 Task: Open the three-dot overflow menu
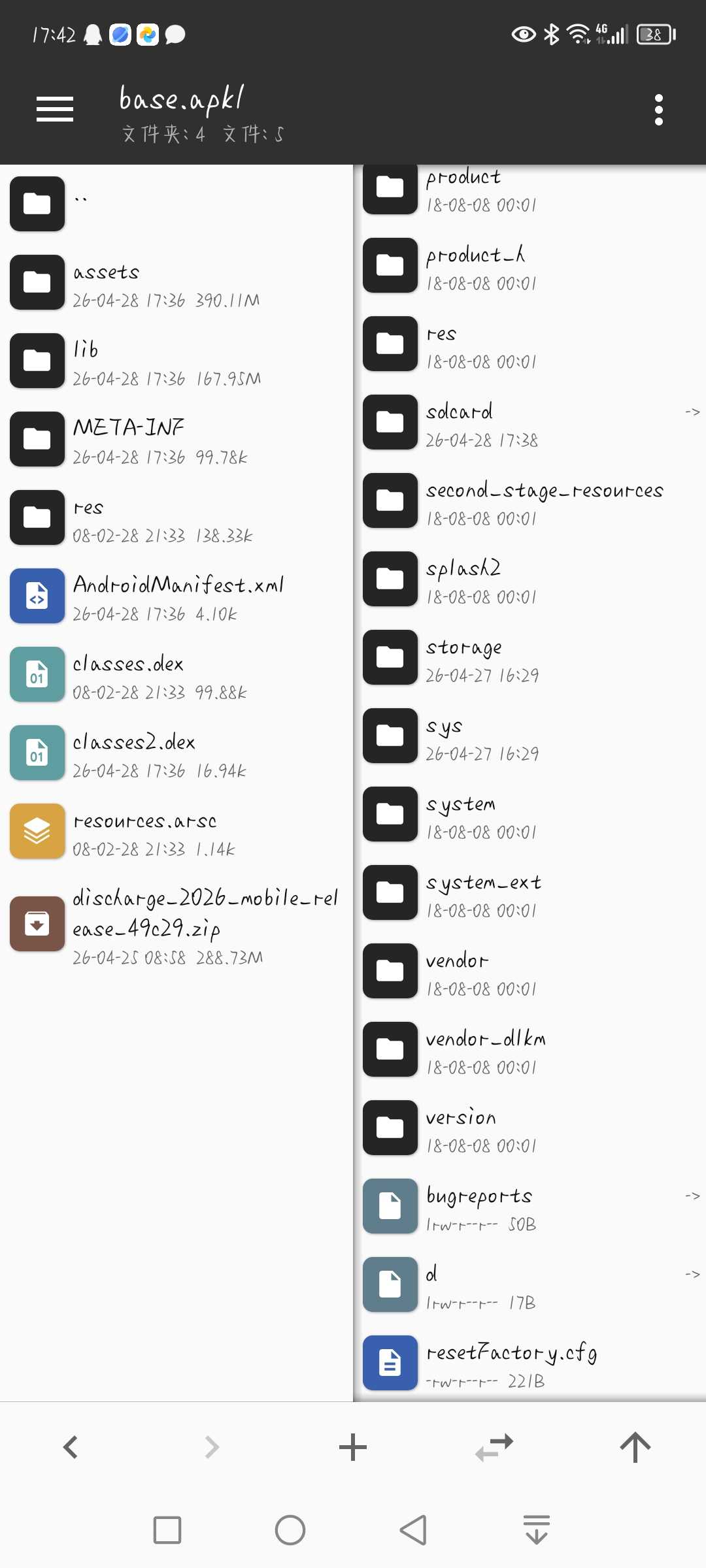(x=658, y=110)
